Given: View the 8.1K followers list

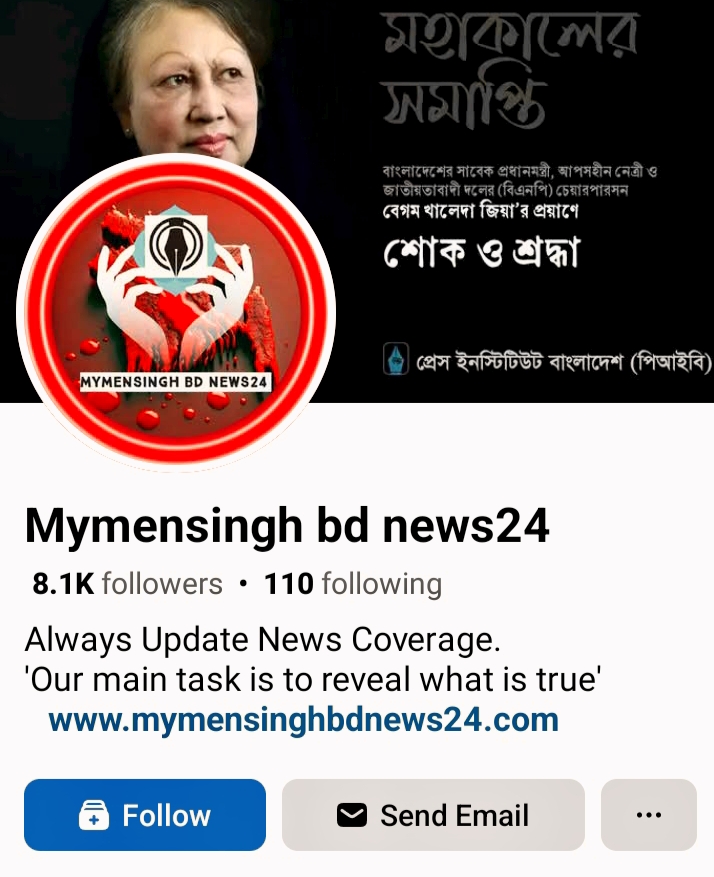Looking at the screenshot, I should click(128, 584).
